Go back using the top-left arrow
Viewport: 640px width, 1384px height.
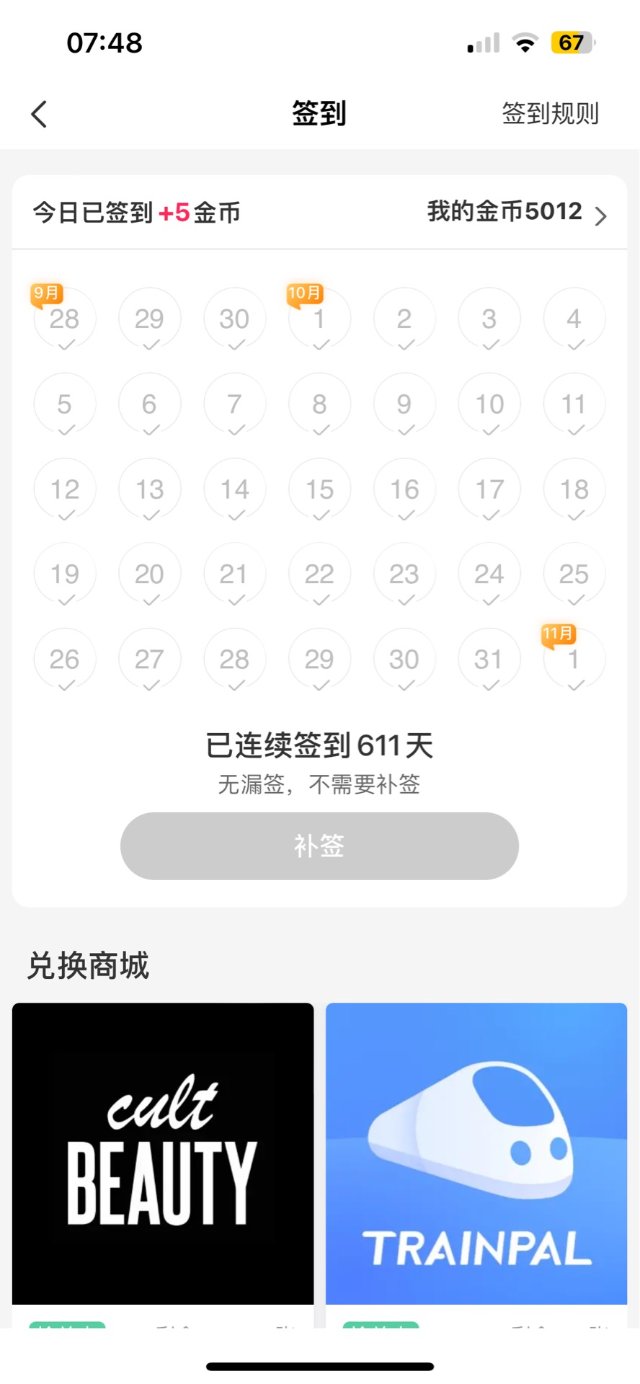39,114
